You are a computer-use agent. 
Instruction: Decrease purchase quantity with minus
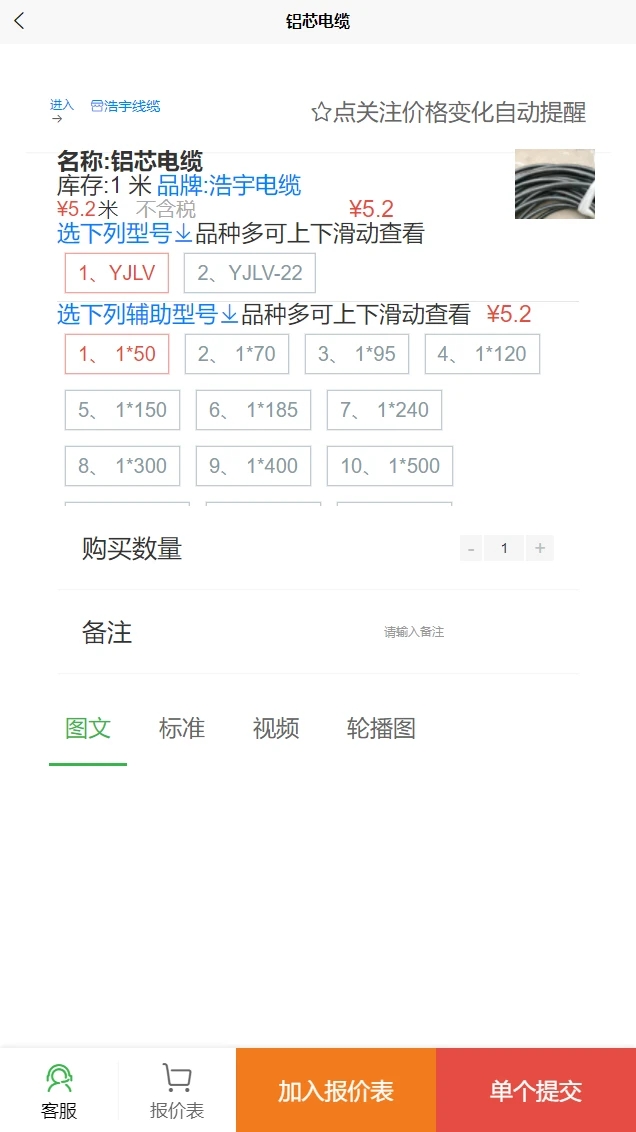pyautogui.click(x=471, y=548)
